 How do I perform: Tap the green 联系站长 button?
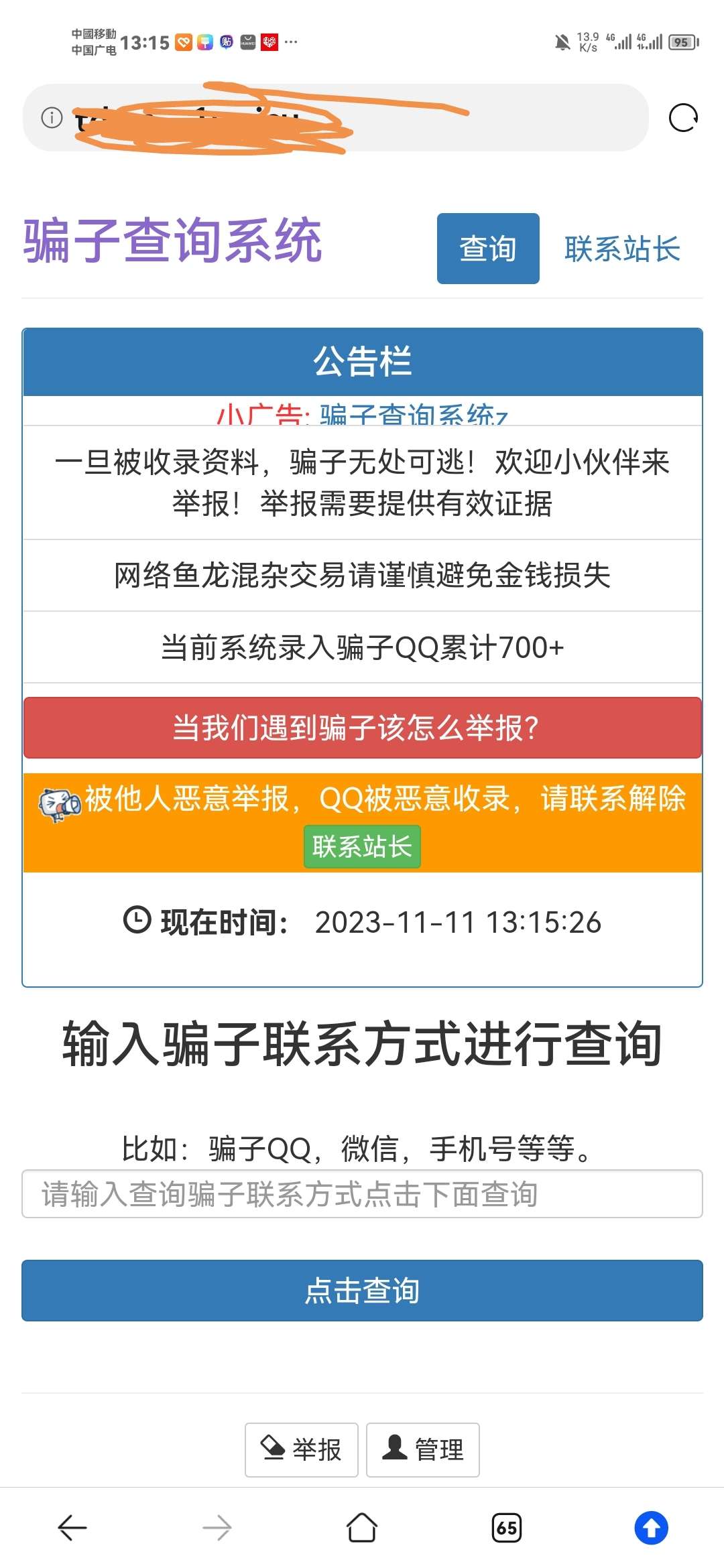tap(362, 847)
